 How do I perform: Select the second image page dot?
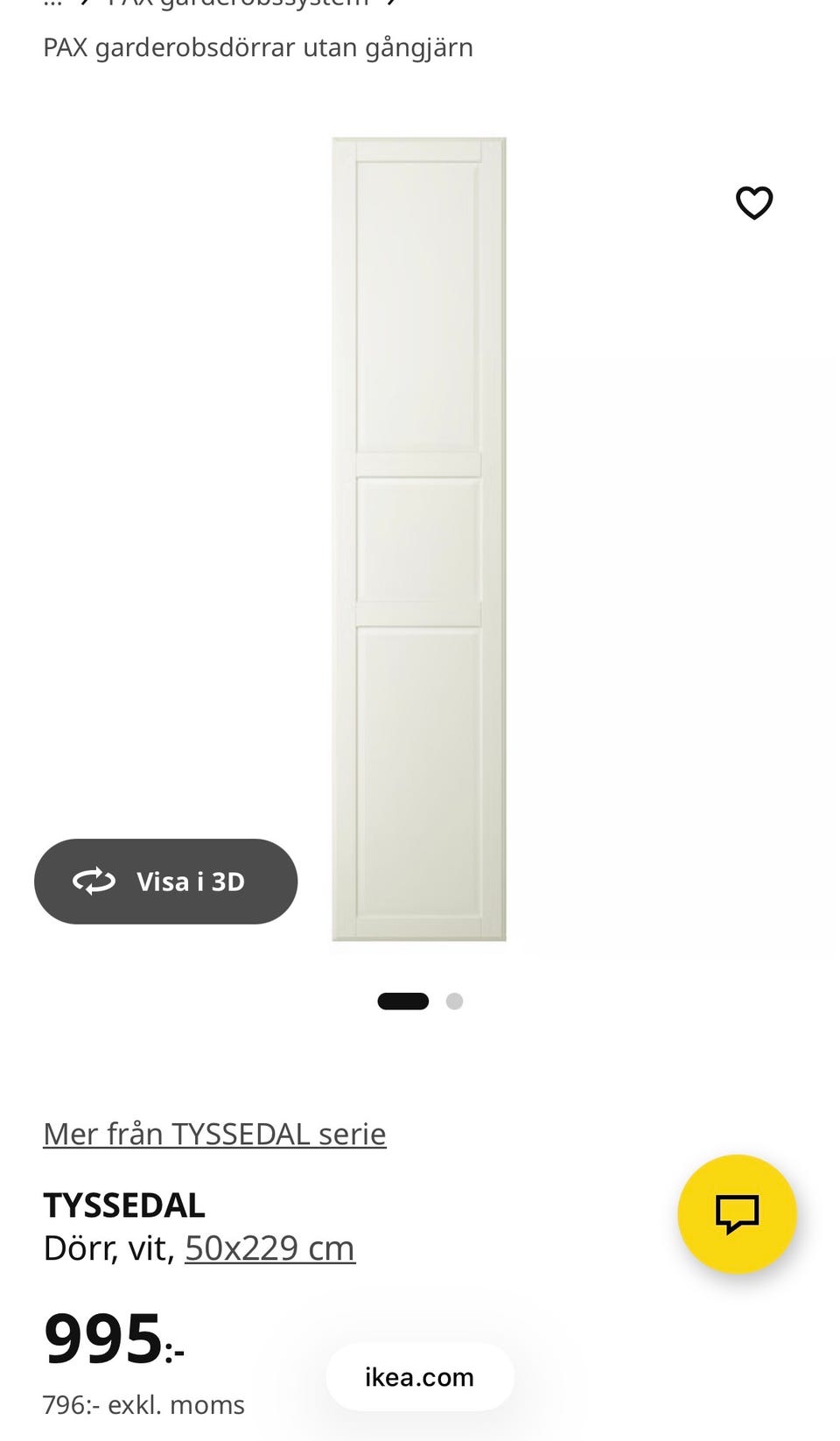click(454, 1001)
